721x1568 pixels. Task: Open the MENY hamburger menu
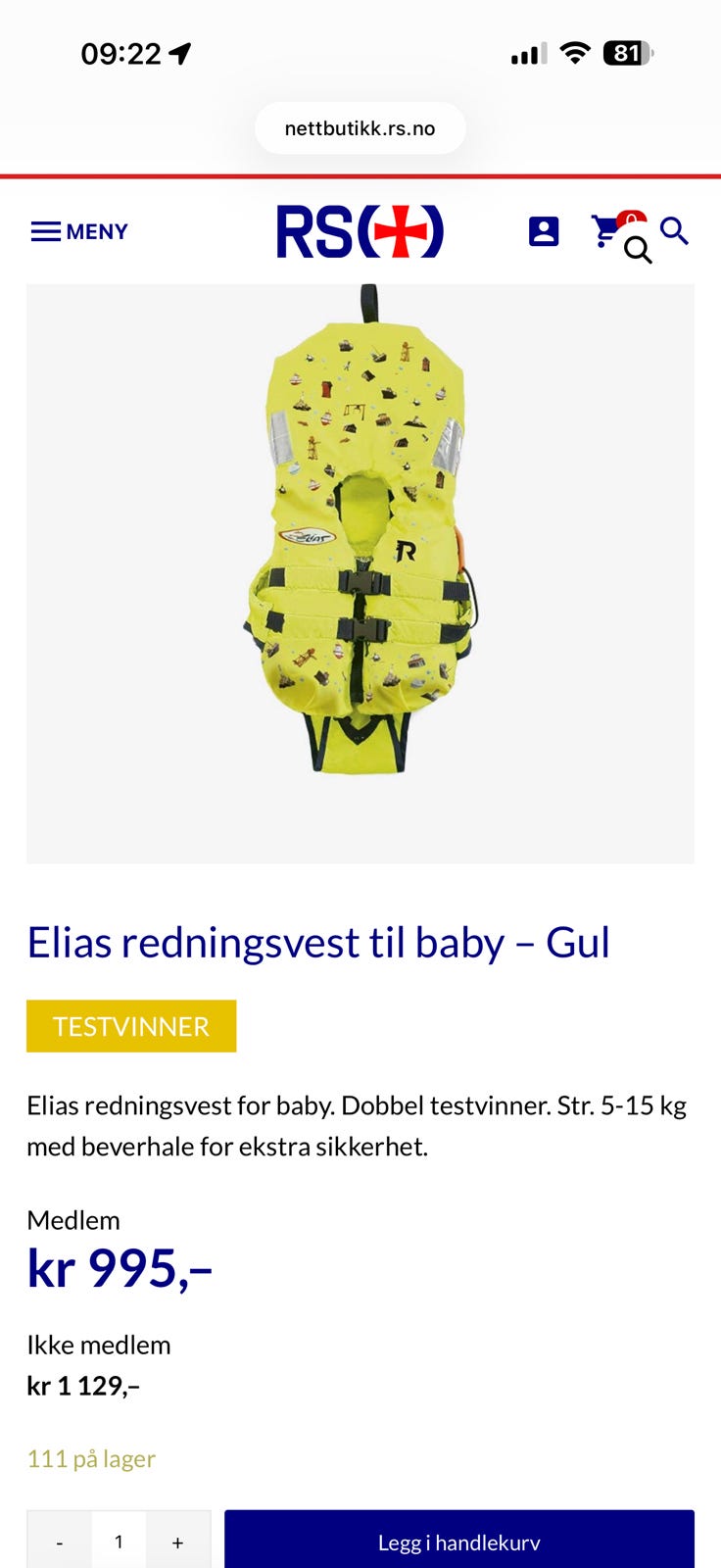click(x=79, y=232)
